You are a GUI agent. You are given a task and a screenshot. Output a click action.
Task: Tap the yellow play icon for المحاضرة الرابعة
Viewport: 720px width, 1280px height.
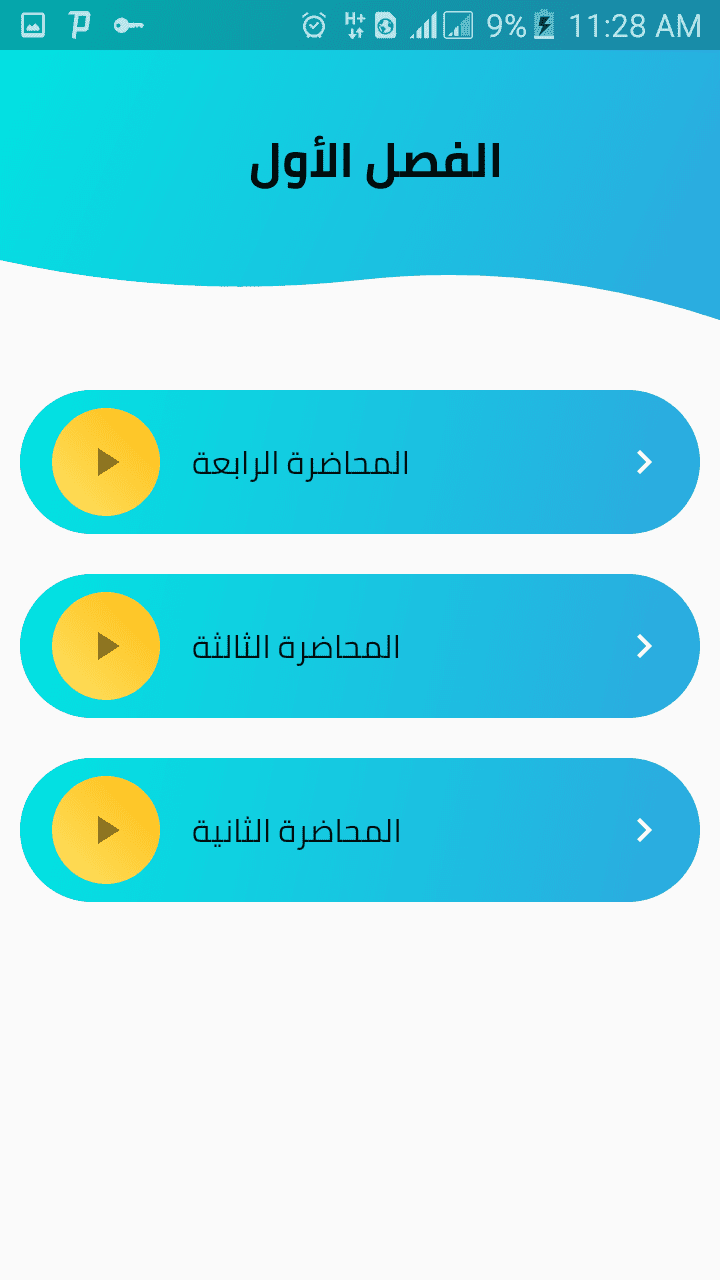(105, 462)
